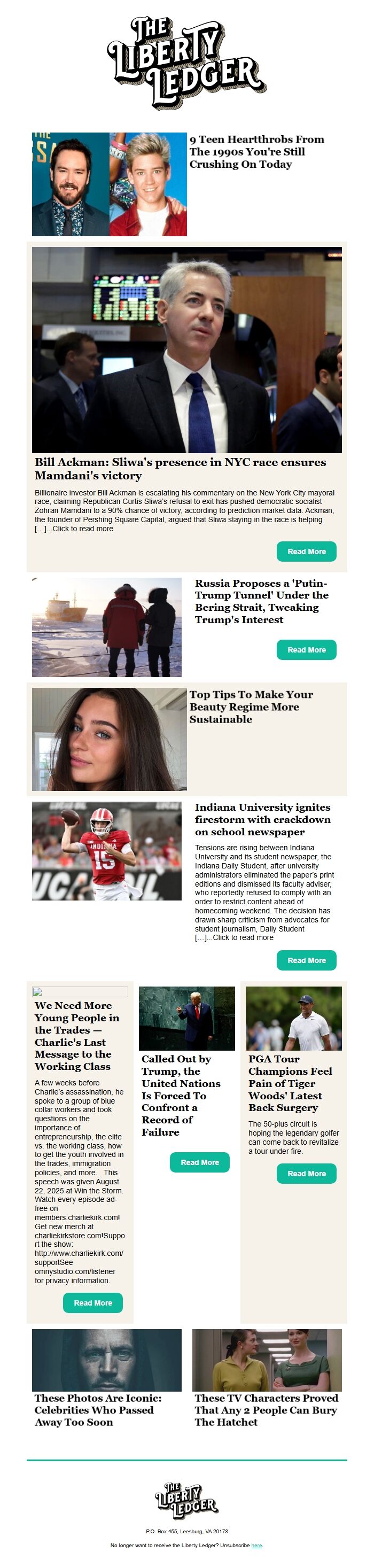Open the Trump at United Nations photo
The width and height of the screenshot is (374, 1568).
coord(186,1019)
